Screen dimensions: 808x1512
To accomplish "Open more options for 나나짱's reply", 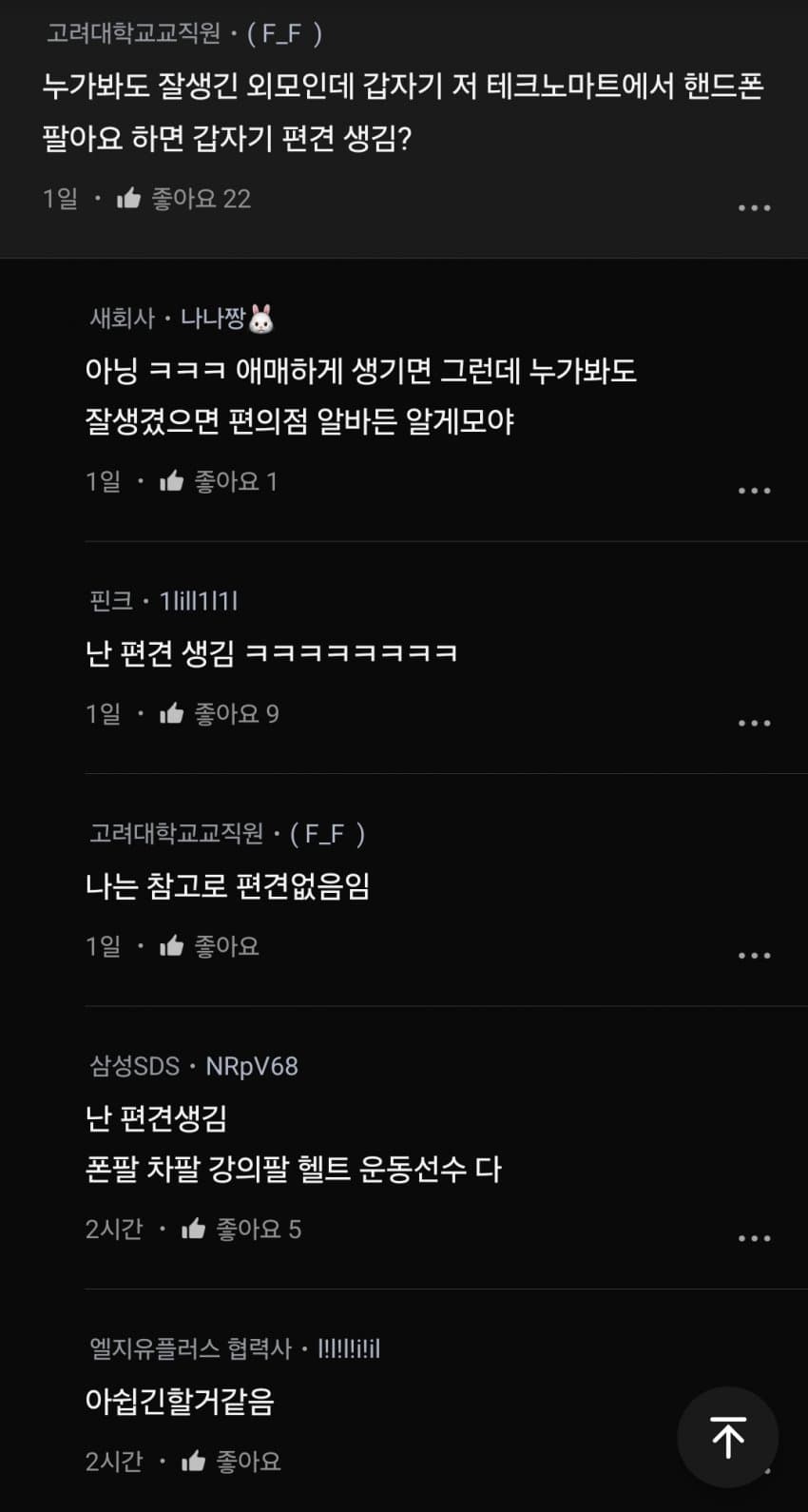I will coord(754,491).
